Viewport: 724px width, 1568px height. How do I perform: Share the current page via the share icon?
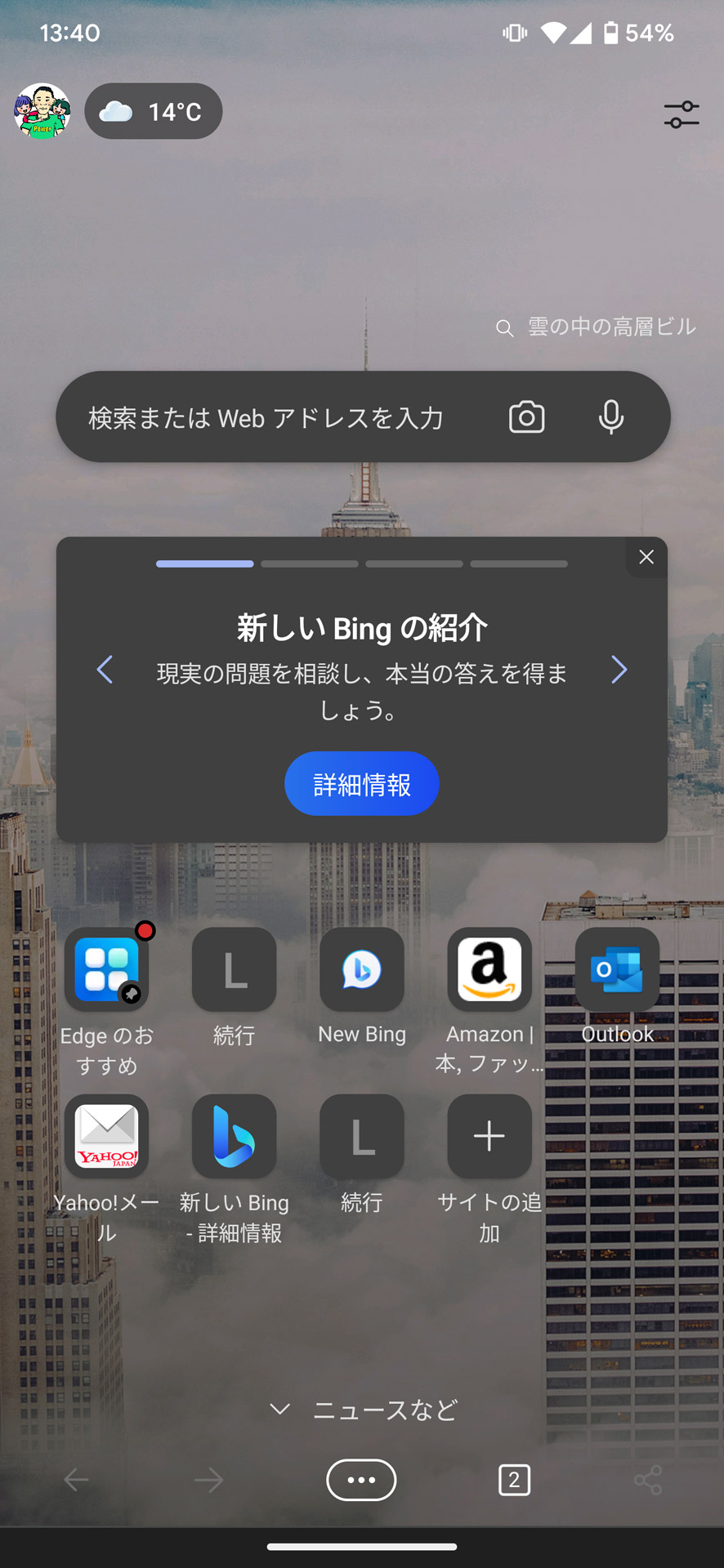(x=647, y=1480)
